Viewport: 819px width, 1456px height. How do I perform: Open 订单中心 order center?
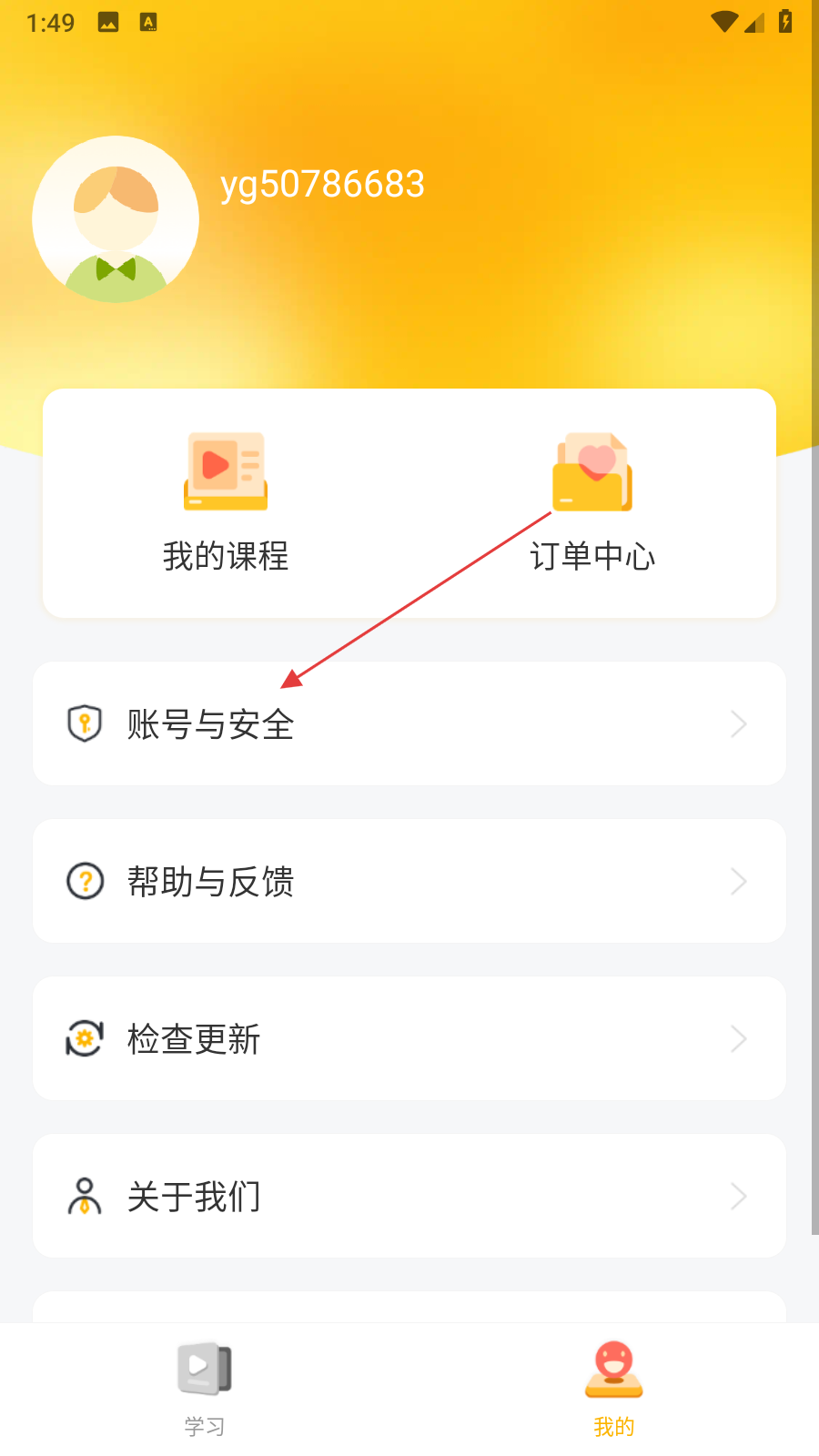pyautogui.click(x=592, y=502)
